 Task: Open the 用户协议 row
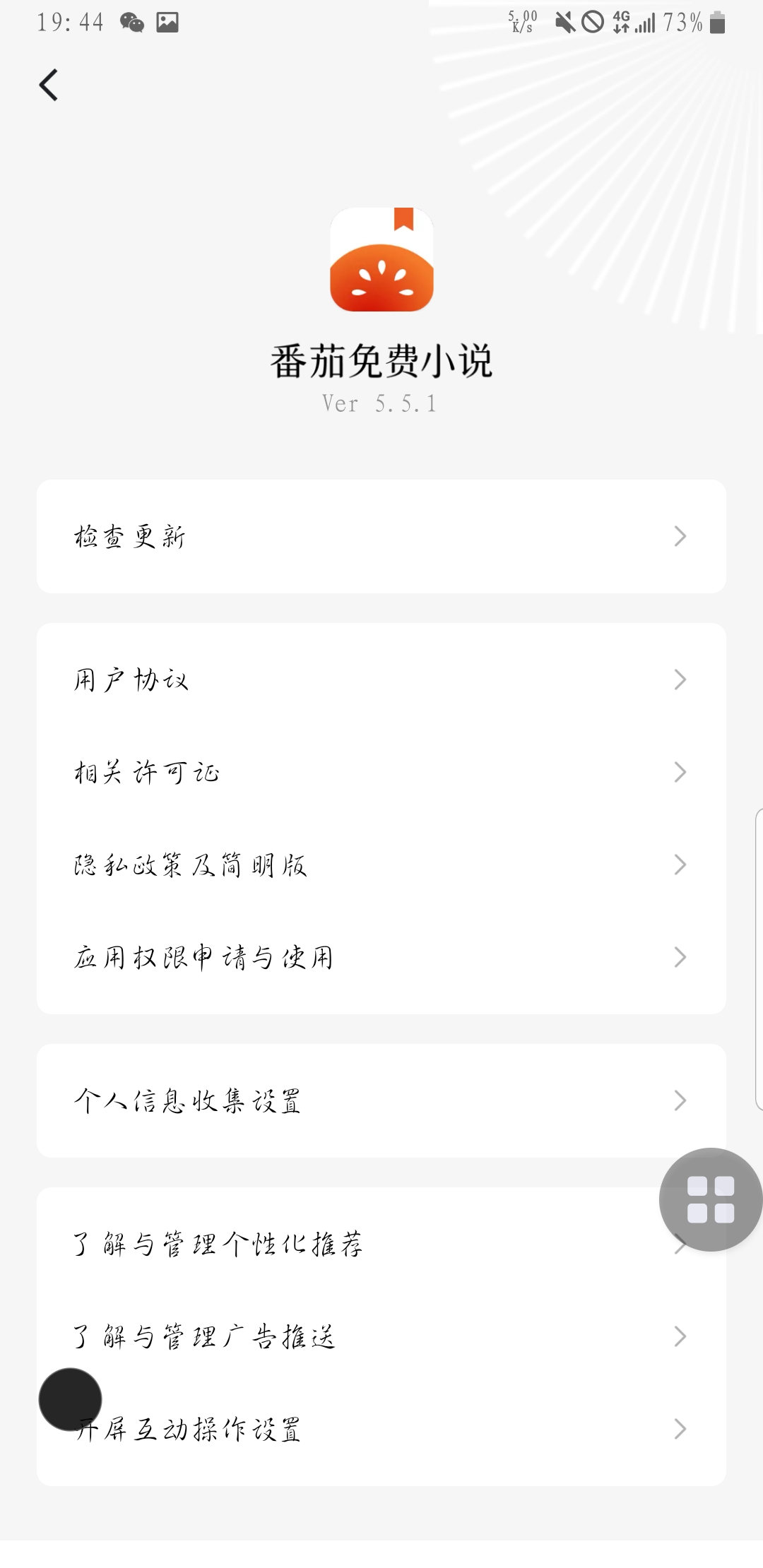pyautogui.click(x=381, y=679)
